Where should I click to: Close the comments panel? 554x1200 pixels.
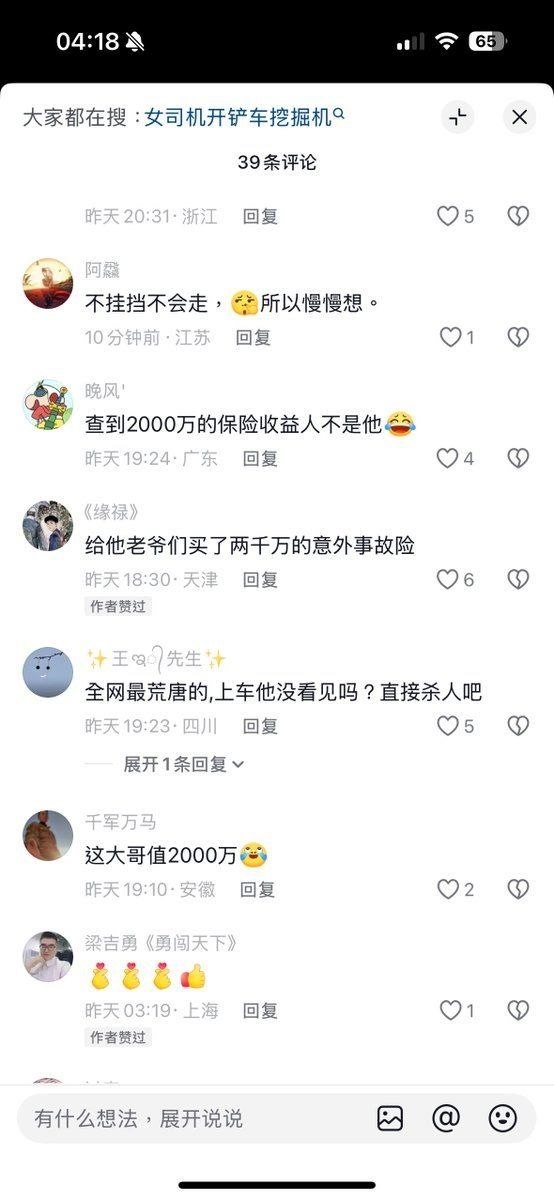[x=519, y=117]
